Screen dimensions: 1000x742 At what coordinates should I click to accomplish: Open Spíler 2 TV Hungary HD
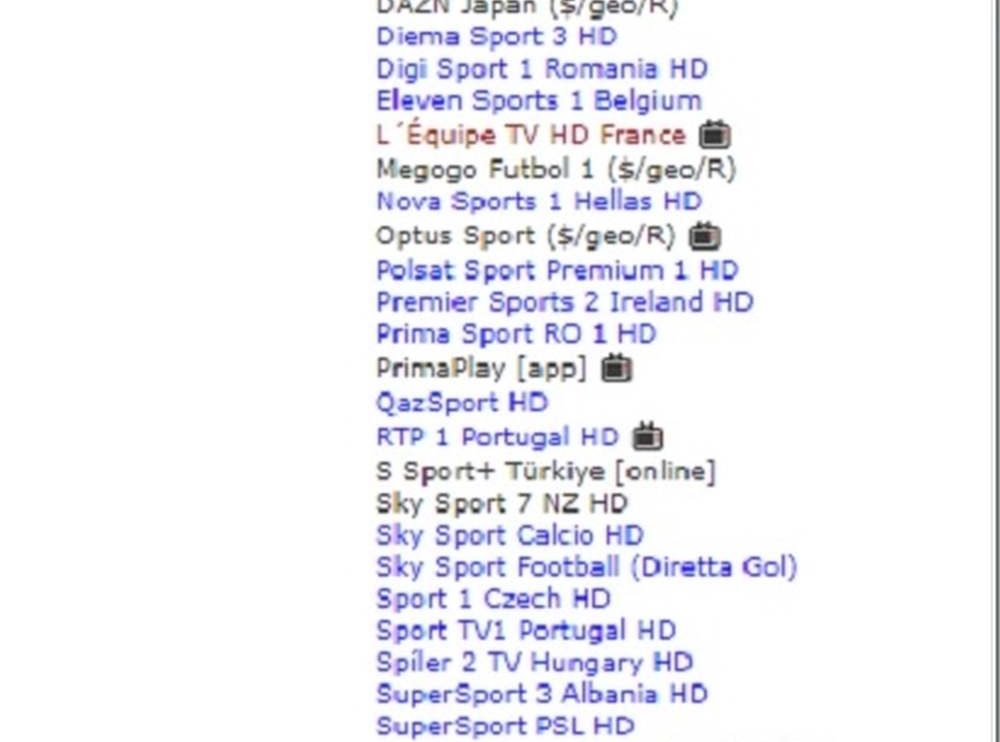click(534, 663)
